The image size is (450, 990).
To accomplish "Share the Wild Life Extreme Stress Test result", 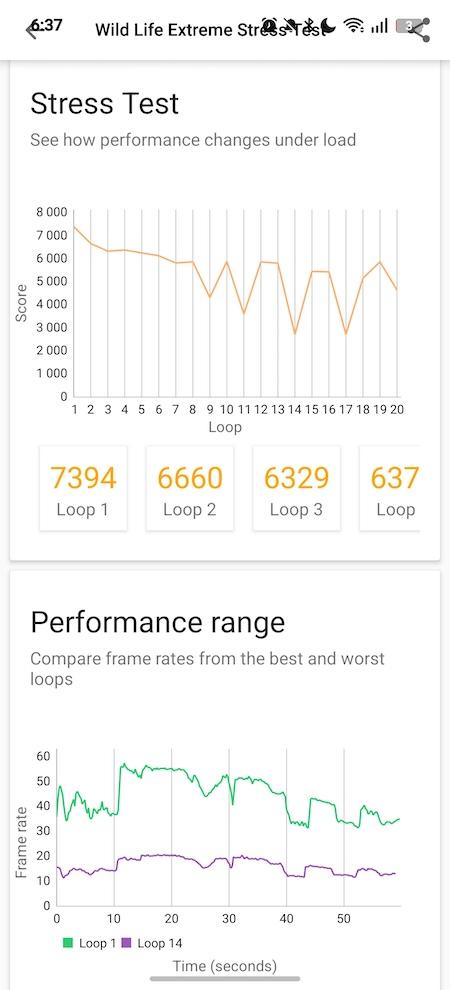I will coord(421,30).
